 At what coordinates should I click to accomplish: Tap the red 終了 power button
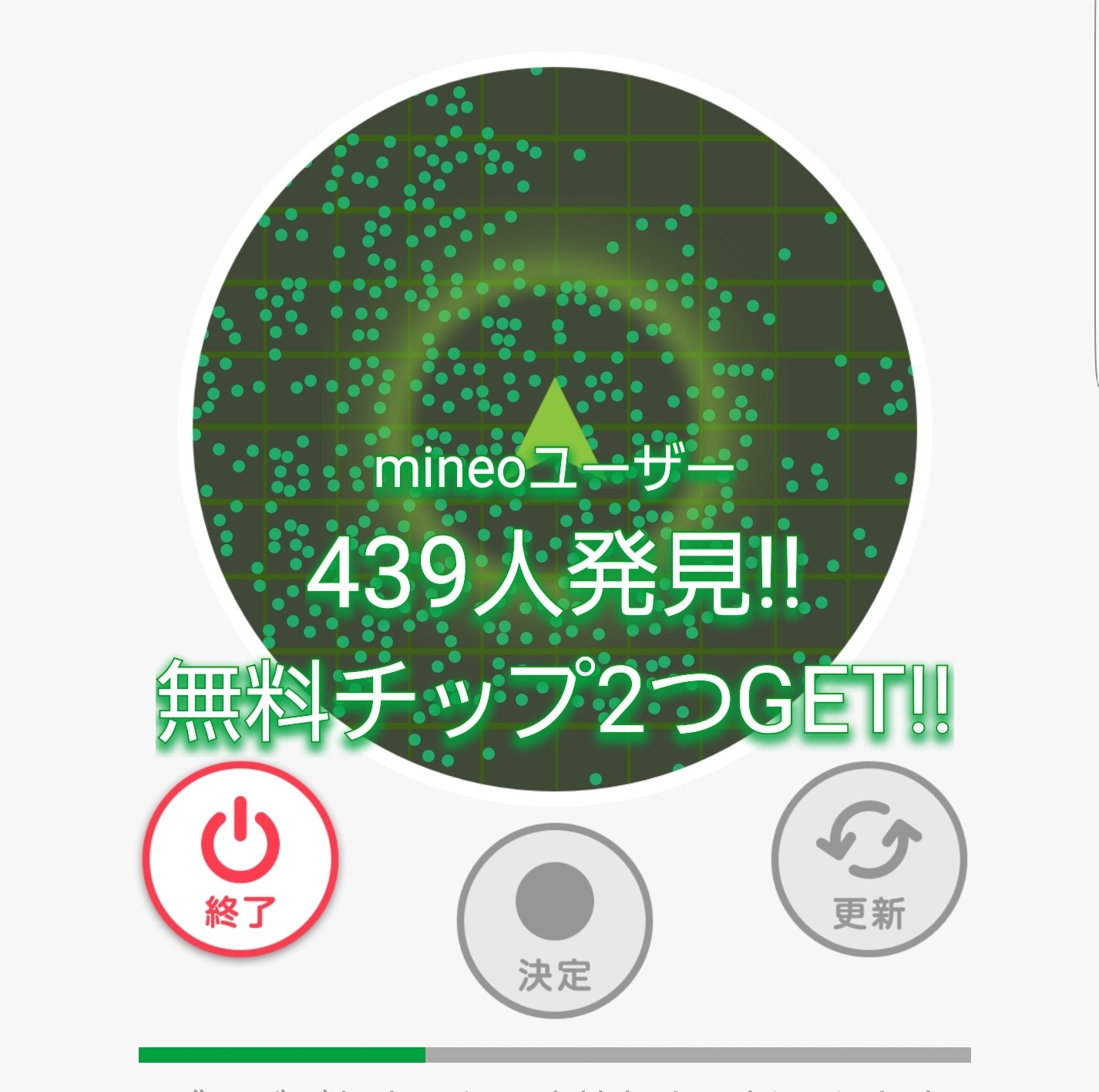coord(241,858)
